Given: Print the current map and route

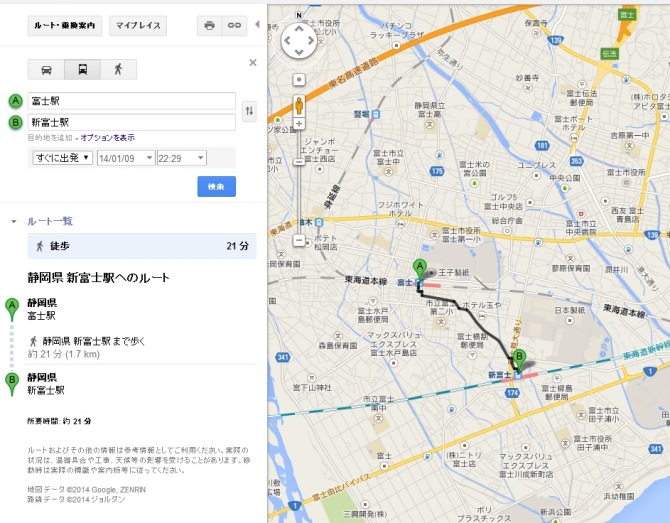Looking at the screenshot, I should coord(208,27).
